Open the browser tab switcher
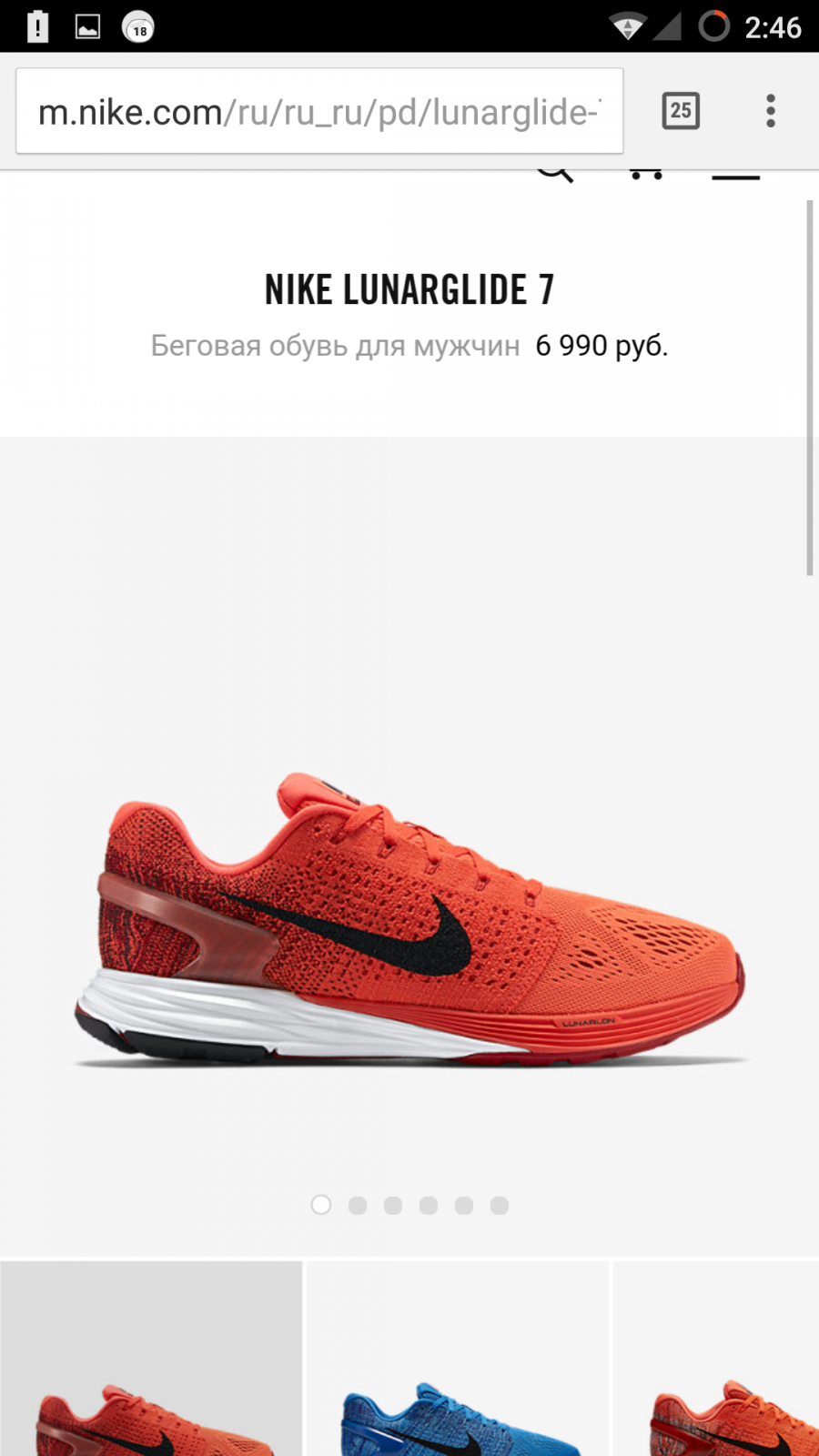The height and width of the screenshot is (1456, 819). tap(681, 111)
